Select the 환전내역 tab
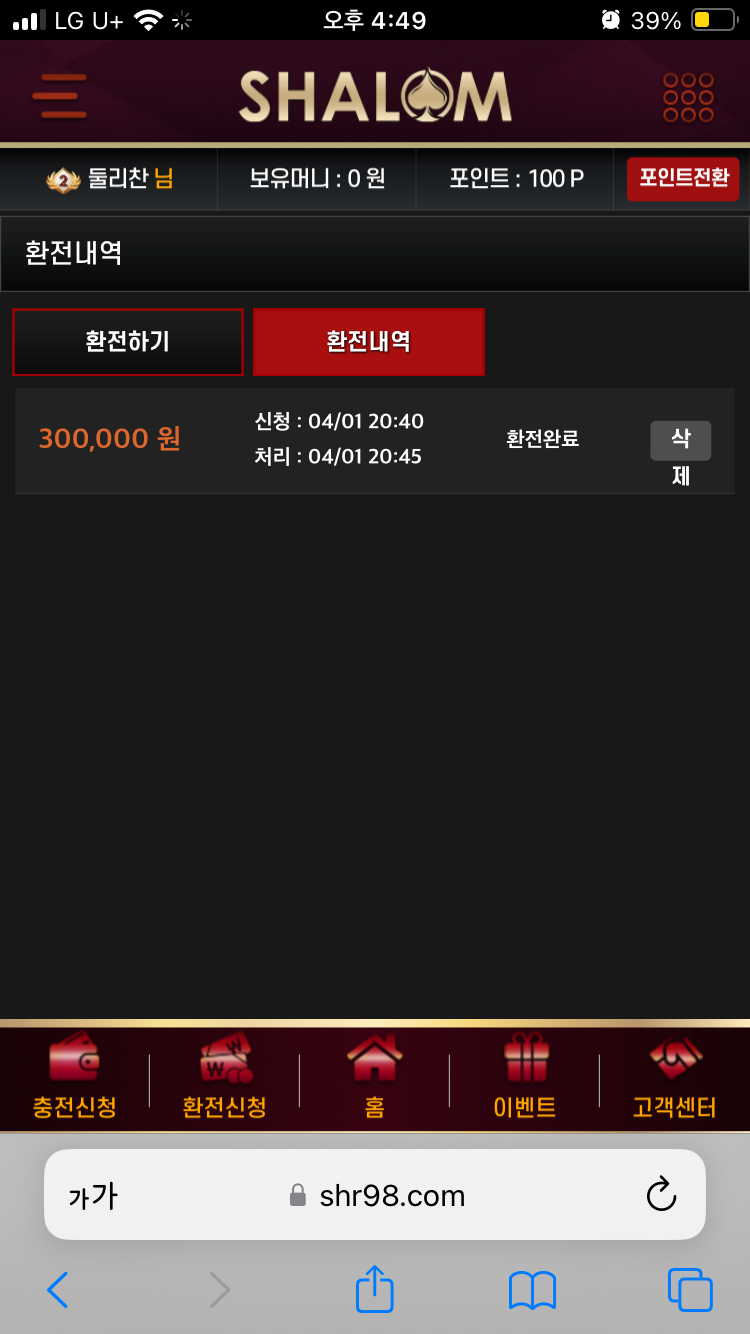This screenshot has width=750, height=1334. tap(368, 342)
